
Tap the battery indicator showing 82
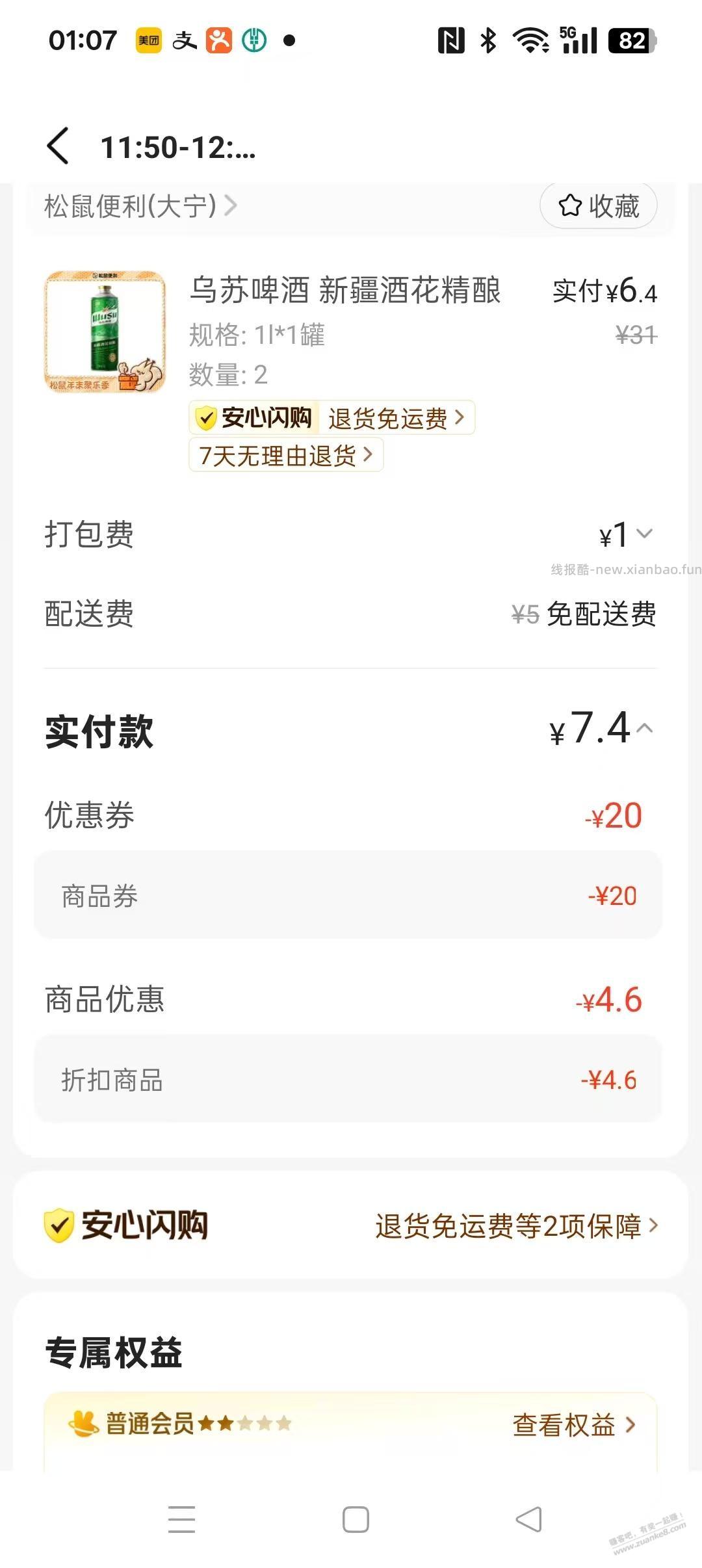[628, 40]
